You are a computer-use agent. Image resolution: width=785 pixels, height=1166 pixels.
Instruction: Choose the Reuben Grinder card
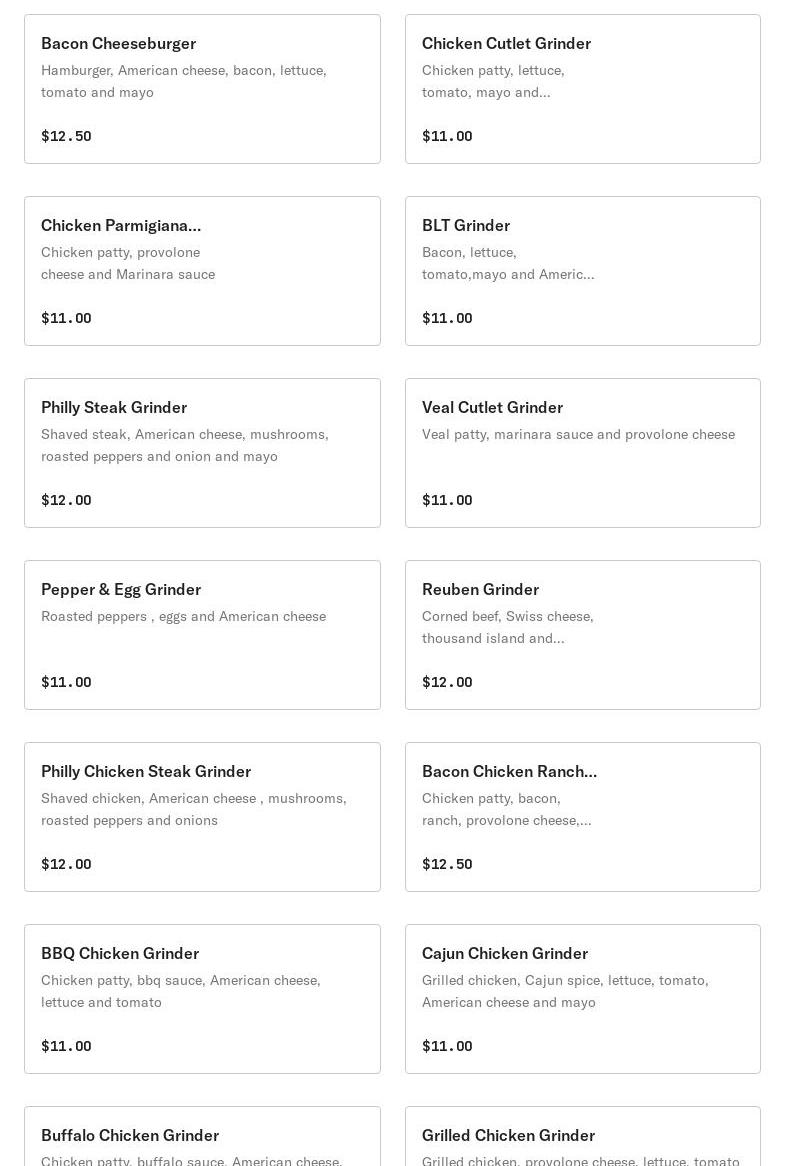tap(582, 635)
